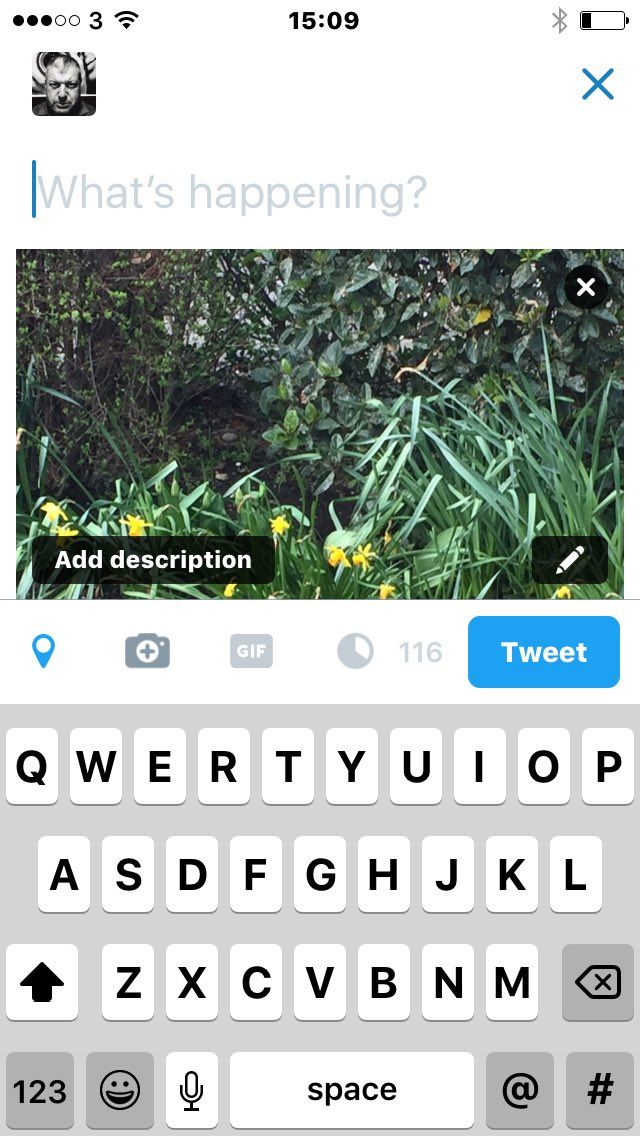Open the emoji keyboard
This screenshot has width=640, height=1136.
pyautogui.click(x=120, y=1090)
